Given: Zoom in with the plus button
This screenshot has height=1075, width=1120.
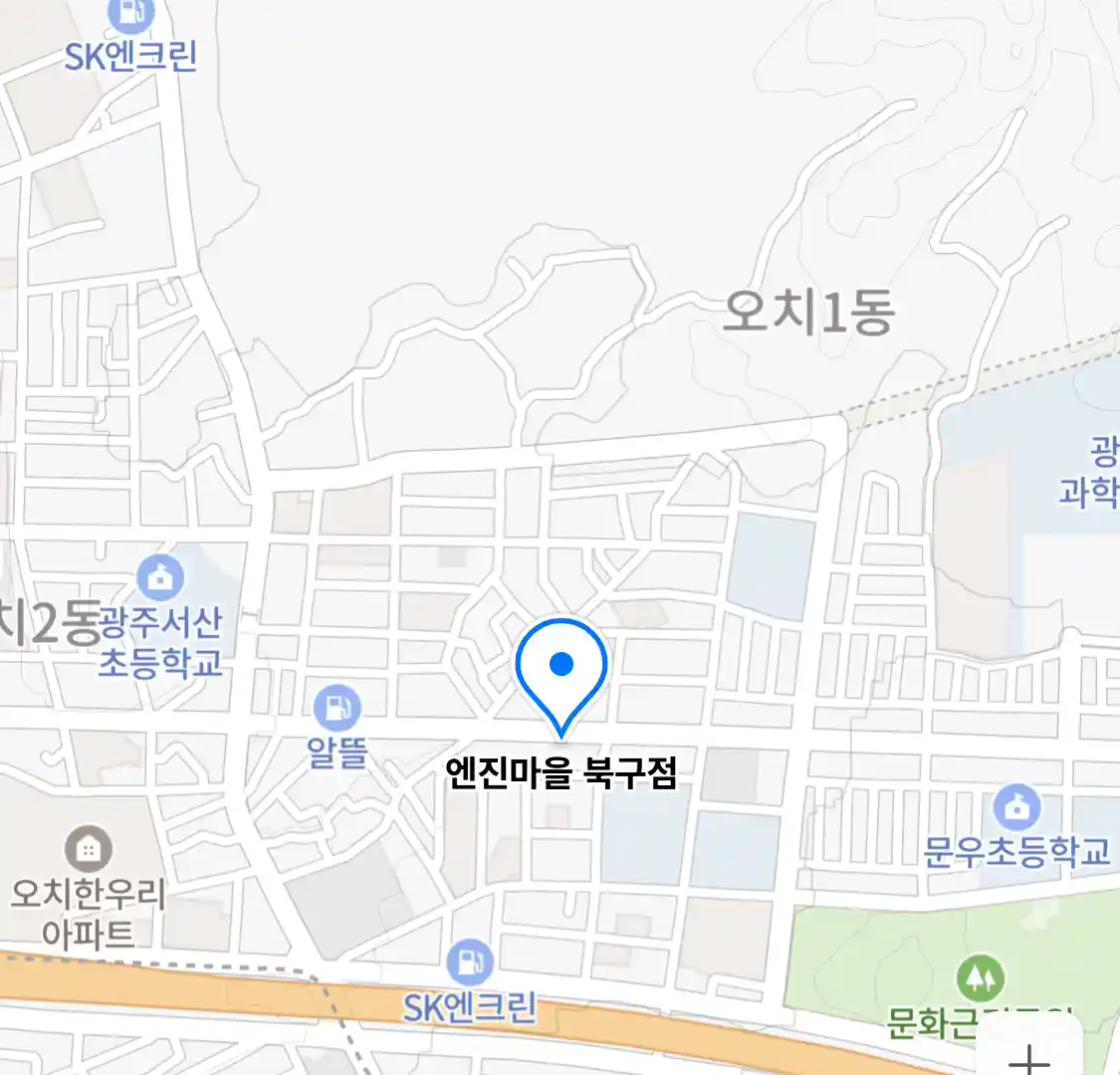Looking at the screenshot, I should click(x=1029, y=1057).
